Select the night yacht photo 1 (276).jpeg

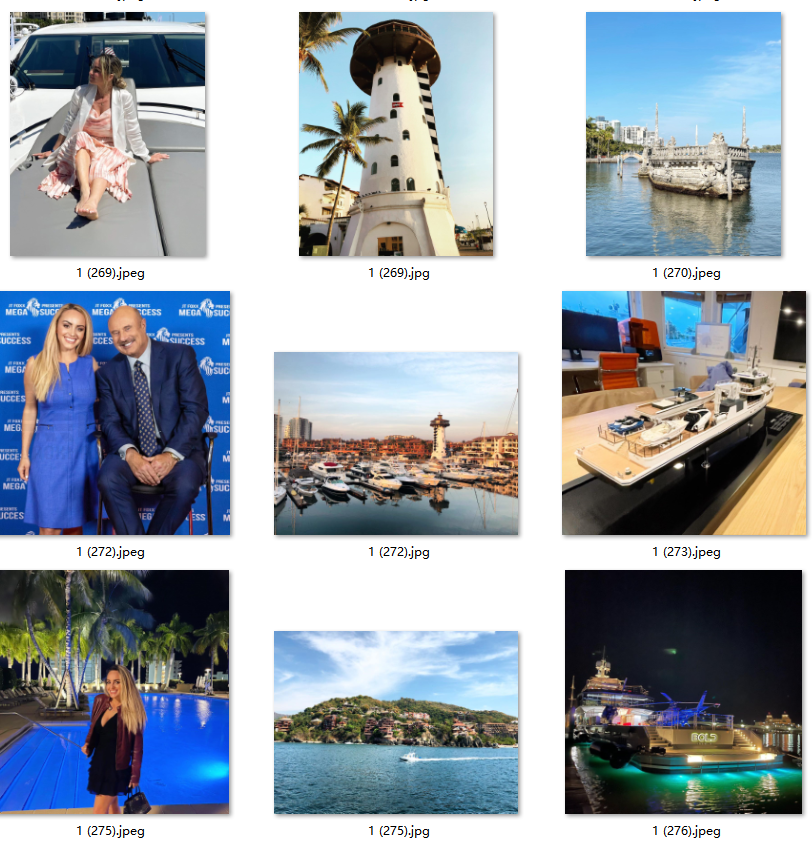click(x=683, y=691)
